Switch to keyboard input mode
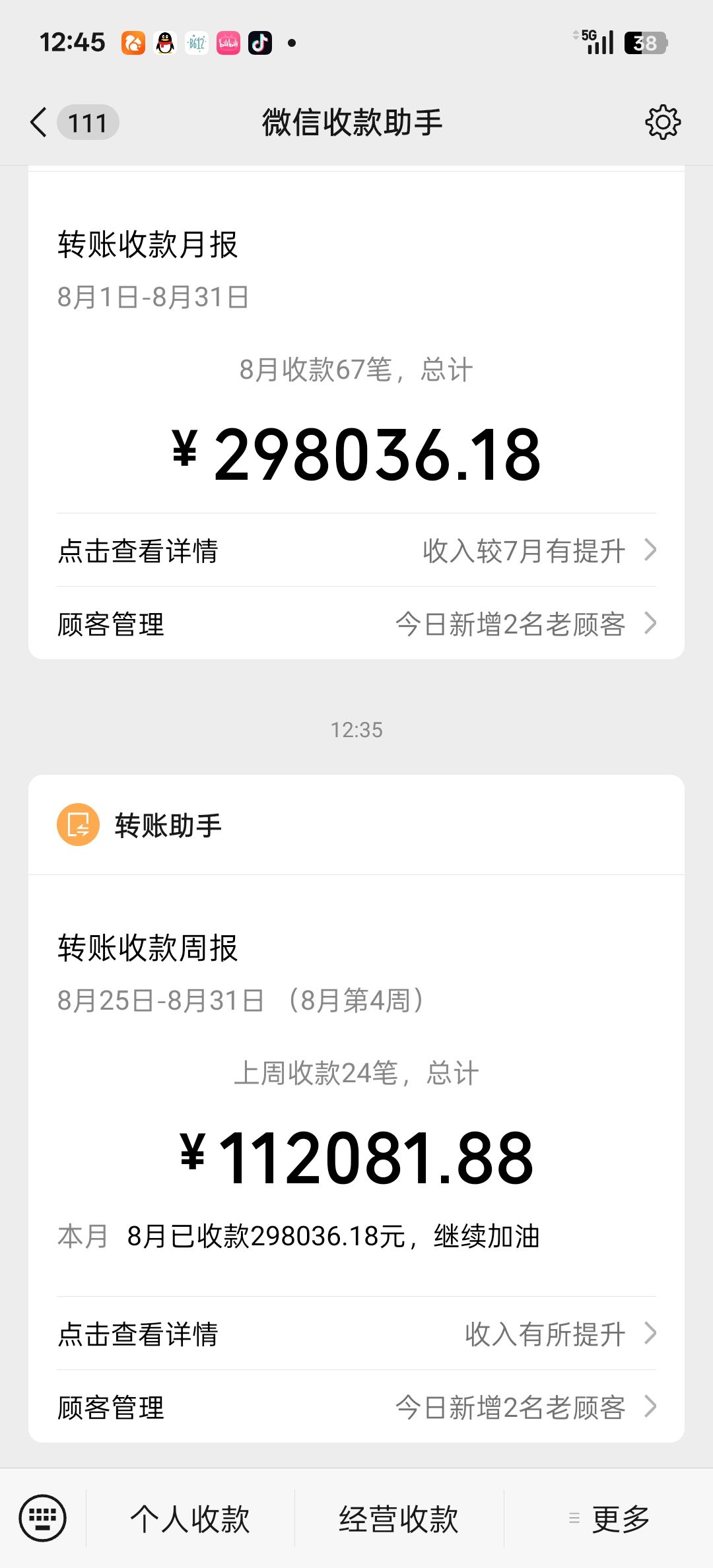Viewport: 713px width, 1568px height. (43, 1518)
